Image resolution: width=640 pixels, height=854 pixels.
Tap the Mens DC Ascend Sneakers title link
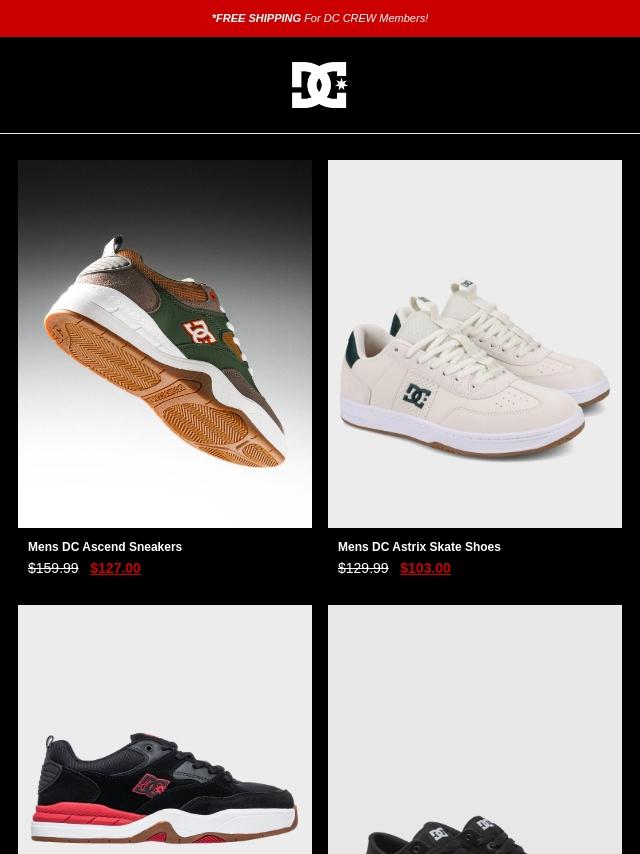coord(105,547)
